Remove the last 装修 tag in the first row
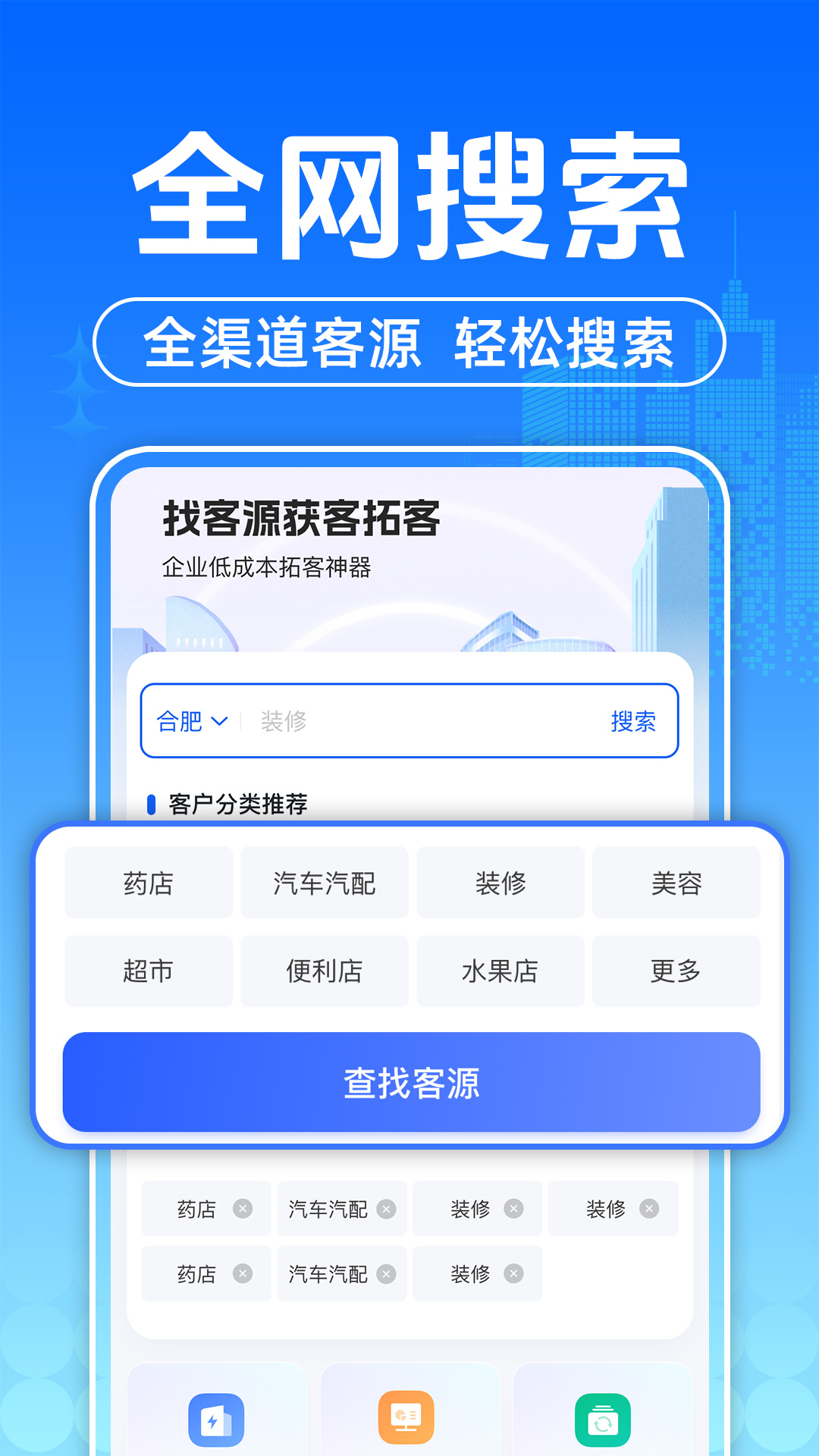Screen dimensions: 819x1456 tap(648, 1209)
